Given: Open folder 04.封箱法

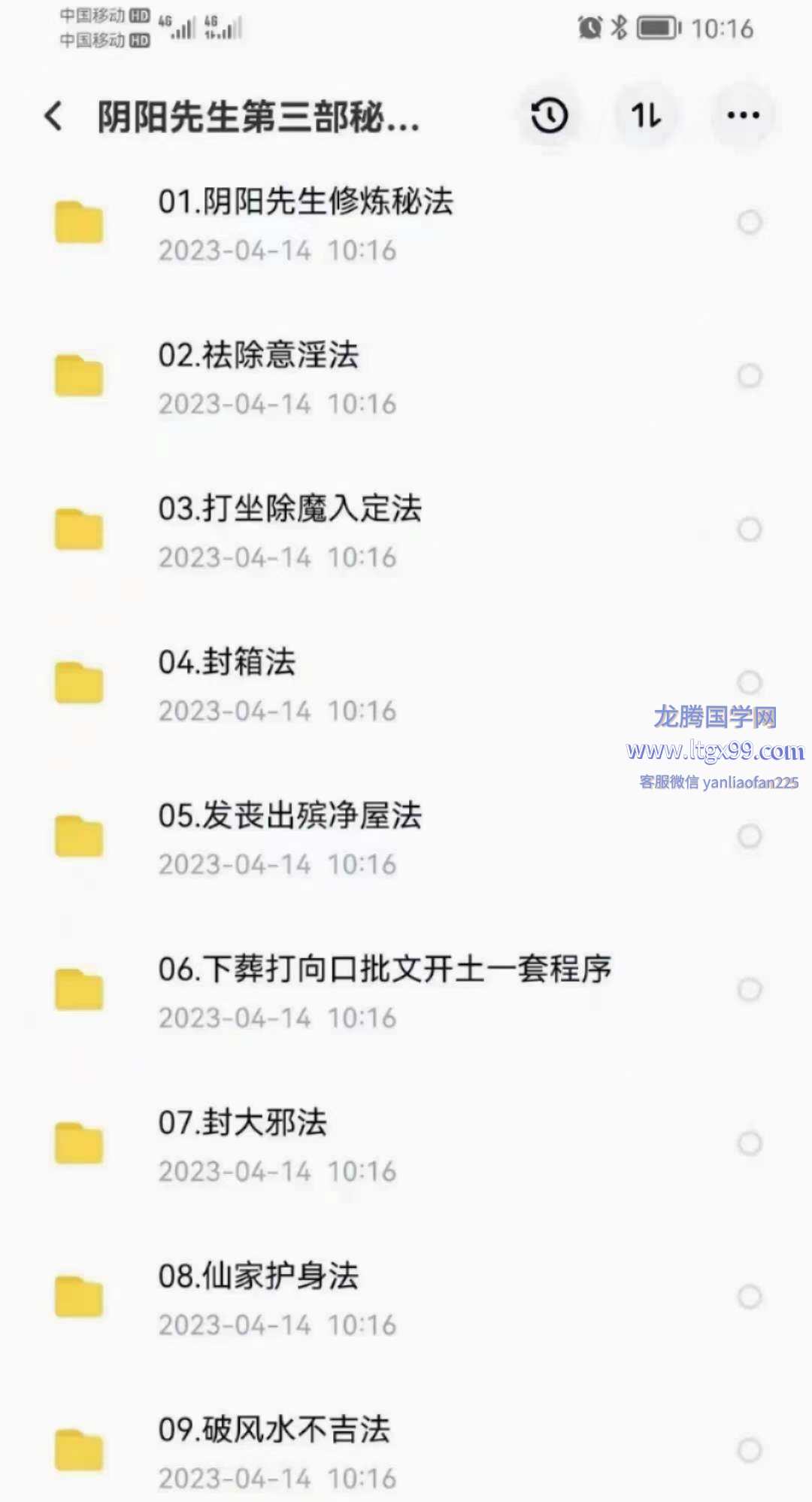Looking at the screenshot, I should coord(406,684).
